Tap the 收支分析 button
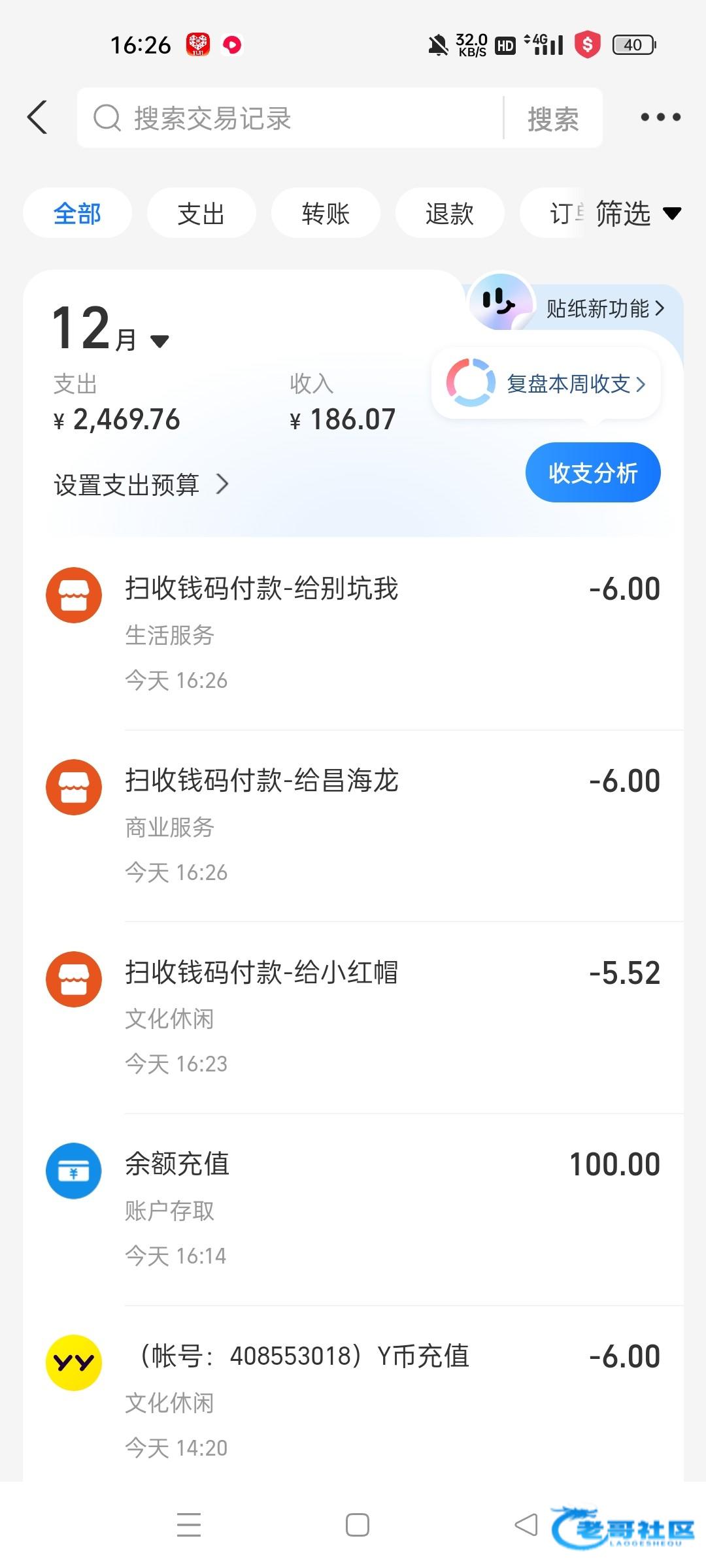 tap(593, 473)
